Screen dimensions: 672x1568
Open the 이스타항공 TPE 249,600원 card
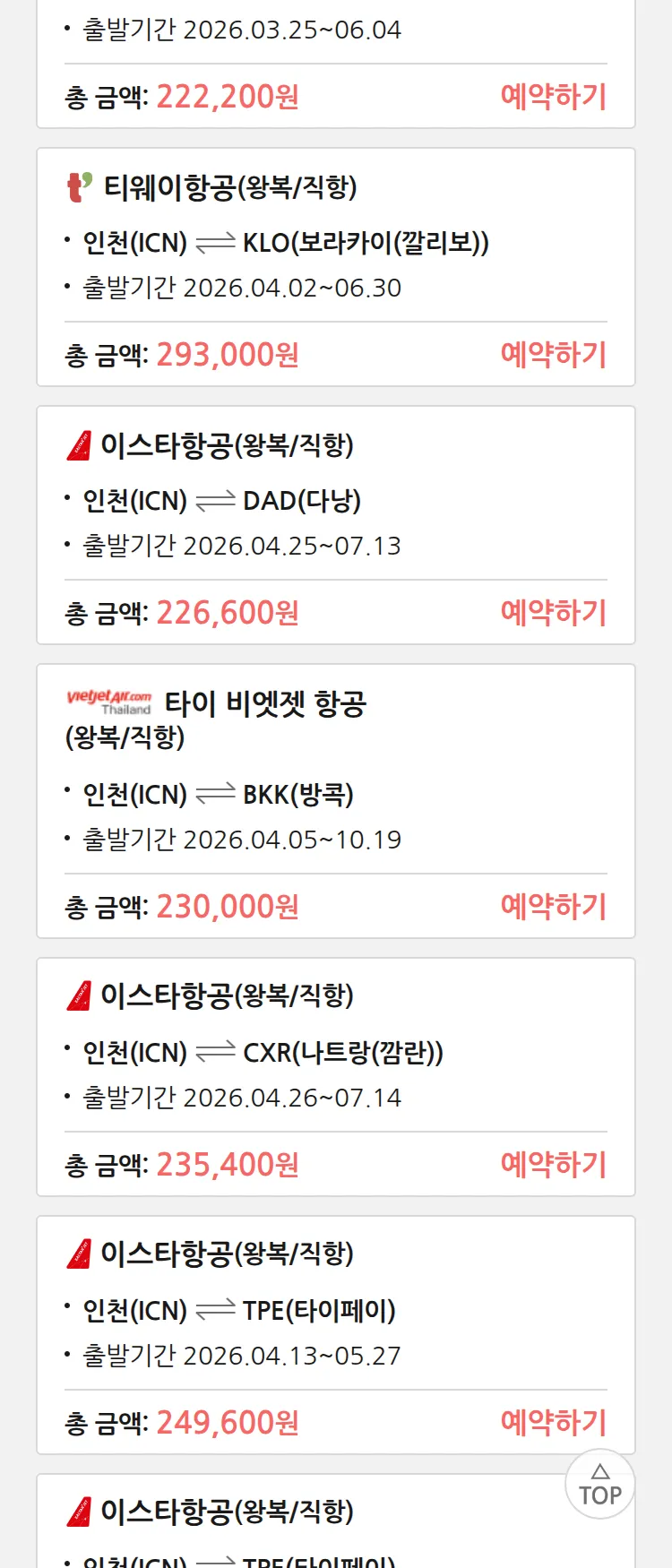click(x=335, y=1310)
